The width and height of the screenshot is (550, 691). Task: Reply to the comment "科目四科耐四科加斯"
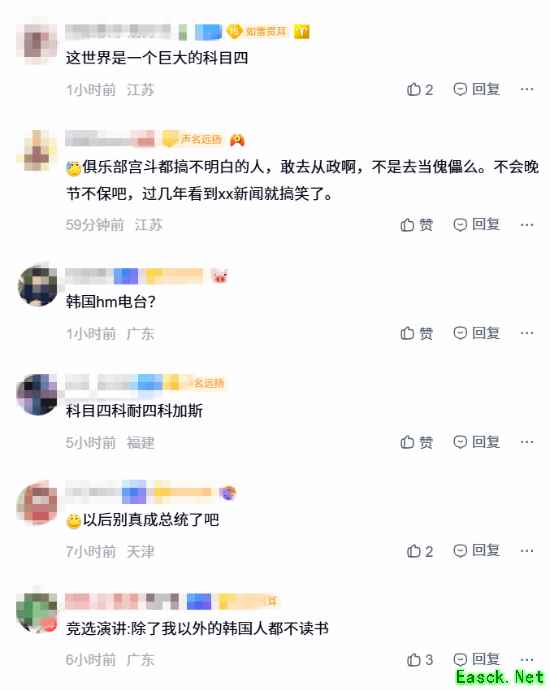point(476,442)
